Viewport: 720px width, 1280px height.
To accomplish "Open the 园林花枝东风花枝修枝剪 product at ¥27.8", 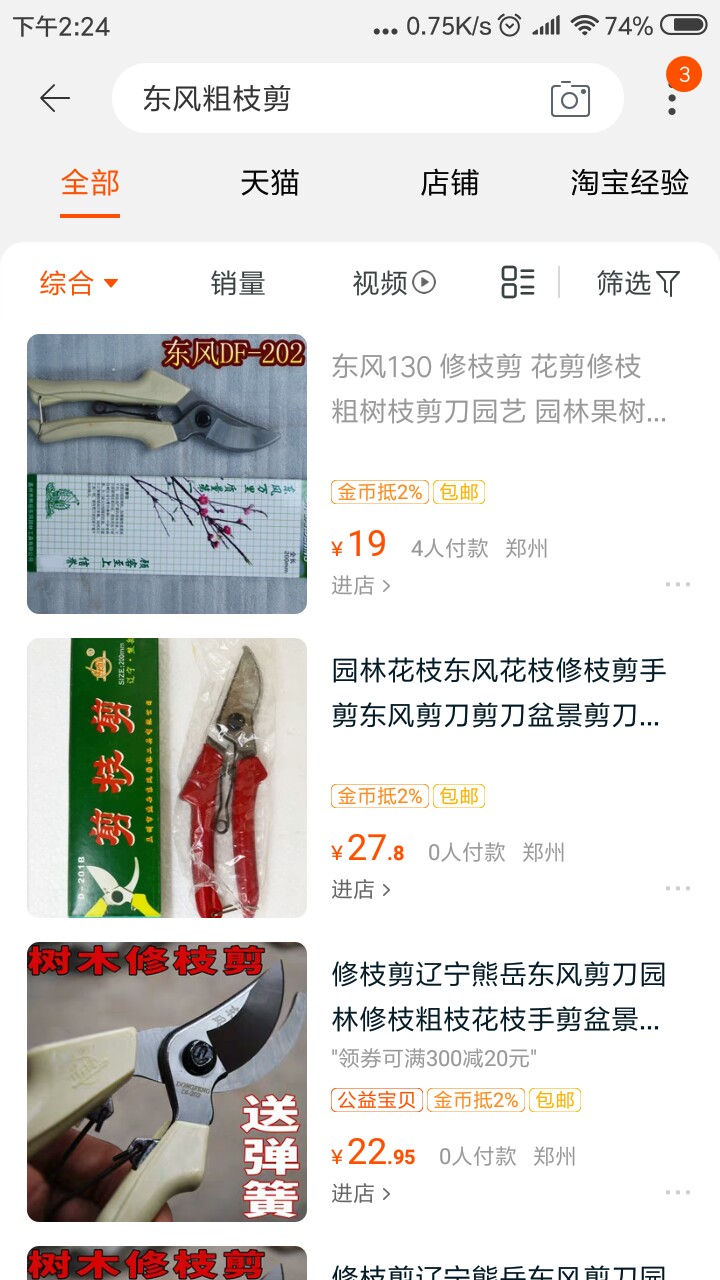I will [x=498, y=693].
